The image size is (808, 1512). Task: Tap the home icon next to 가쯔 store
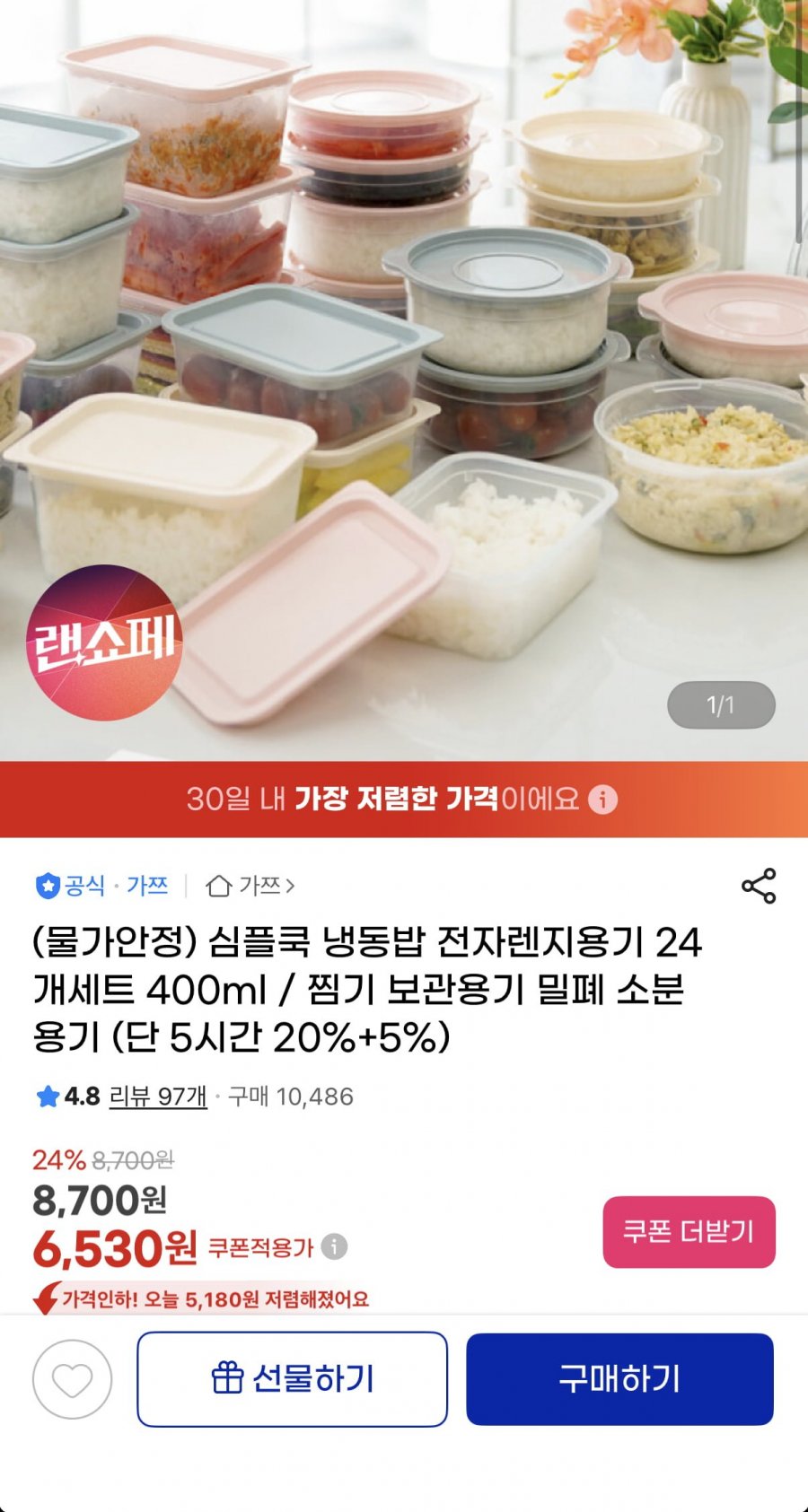pyautogui.click(x=218, y=886)
